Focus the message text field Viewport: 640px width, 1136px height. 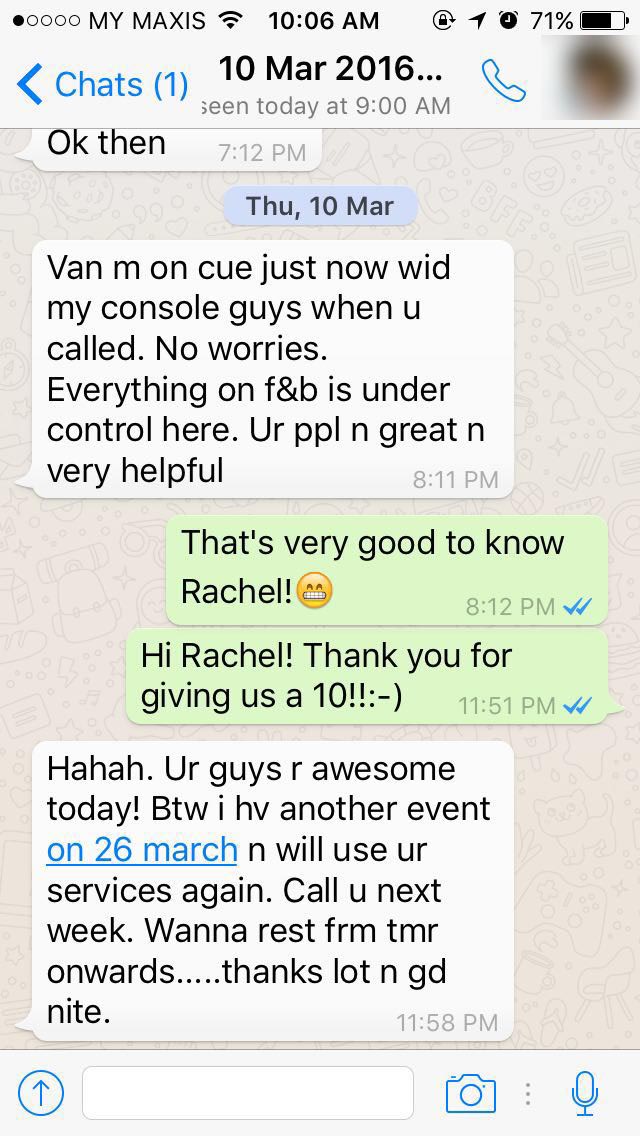(x=247, y=1093)
